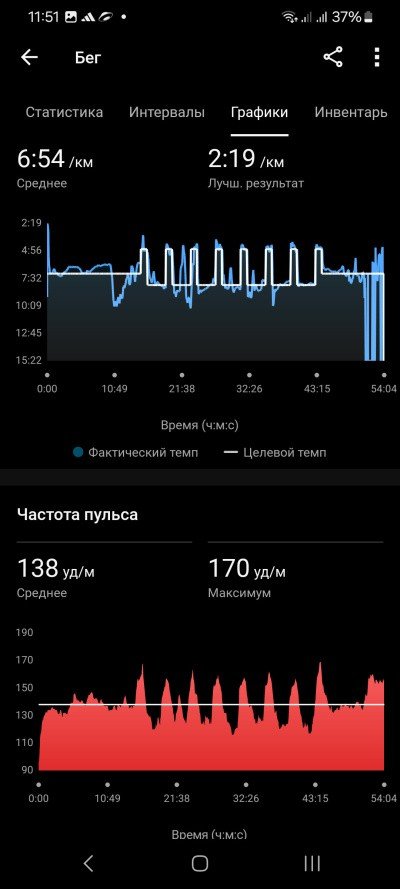Viewport: 400px width, 889px height.
Task: Switch to the Статистика tab
Action: pyautogui.click(x=64, y=112)
